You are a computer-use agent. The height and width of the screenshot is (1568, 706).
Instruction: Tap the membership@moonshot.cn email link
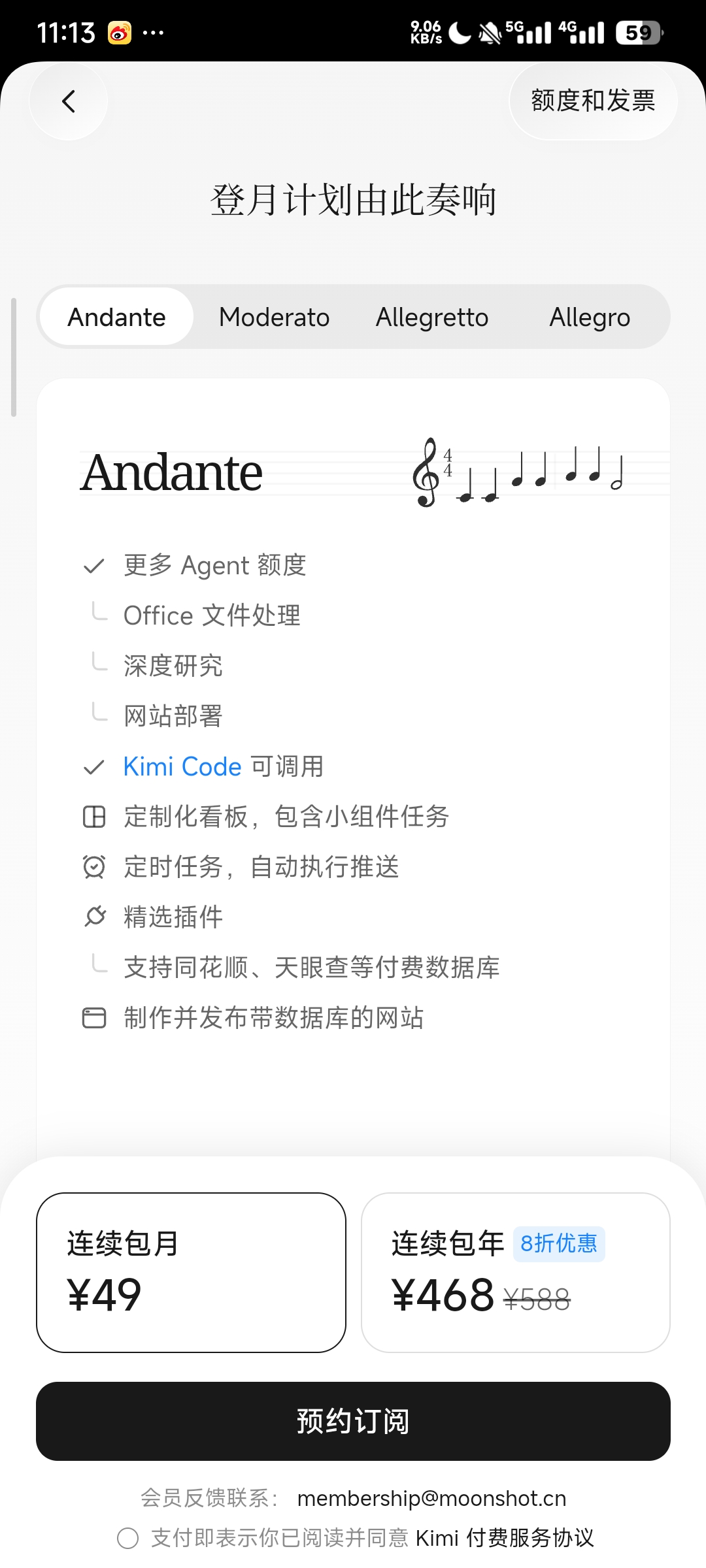click(x=431, y=1498)
